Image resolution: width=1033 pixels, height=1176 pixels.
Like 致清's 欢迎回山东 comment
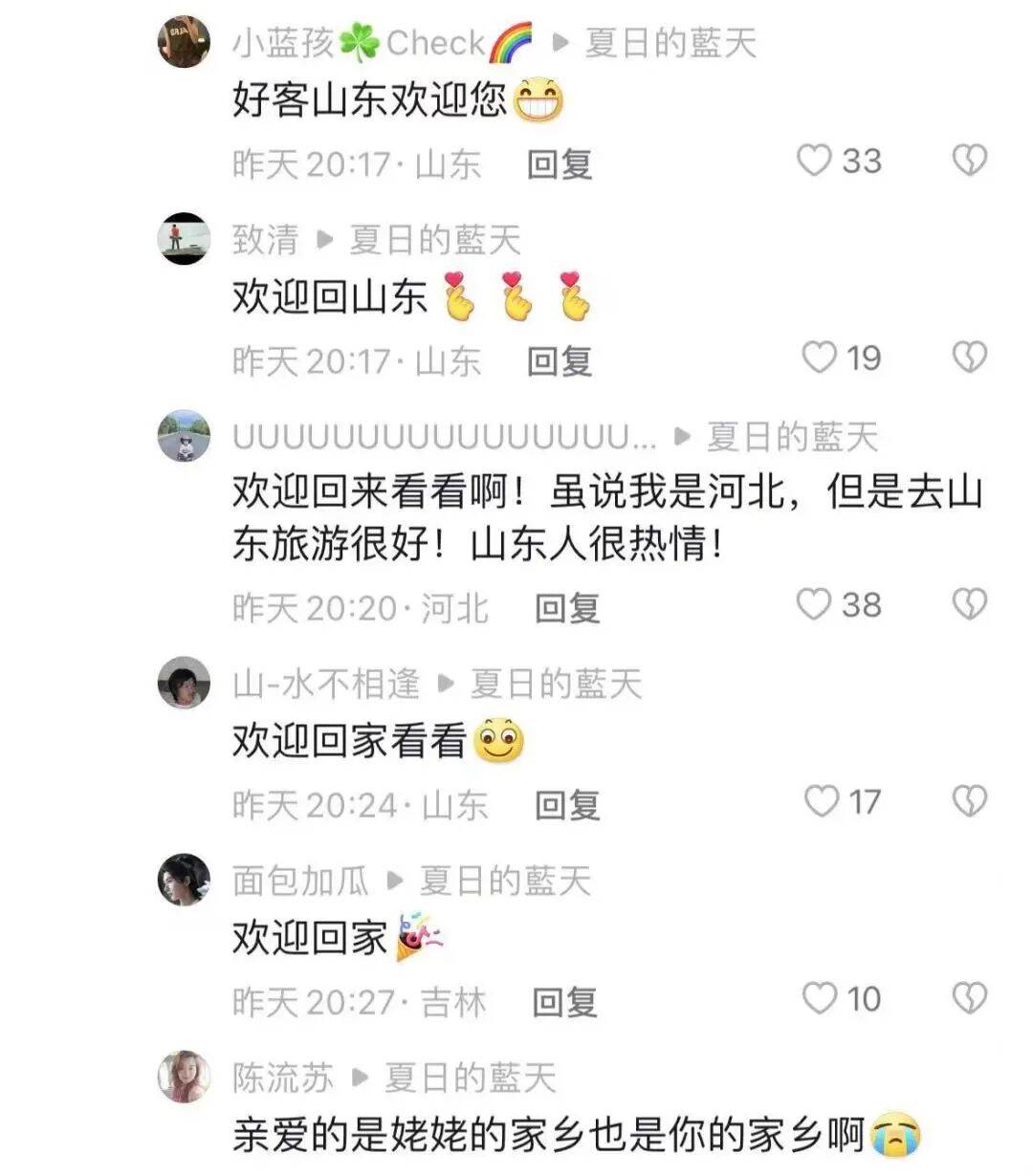point(819,358)
